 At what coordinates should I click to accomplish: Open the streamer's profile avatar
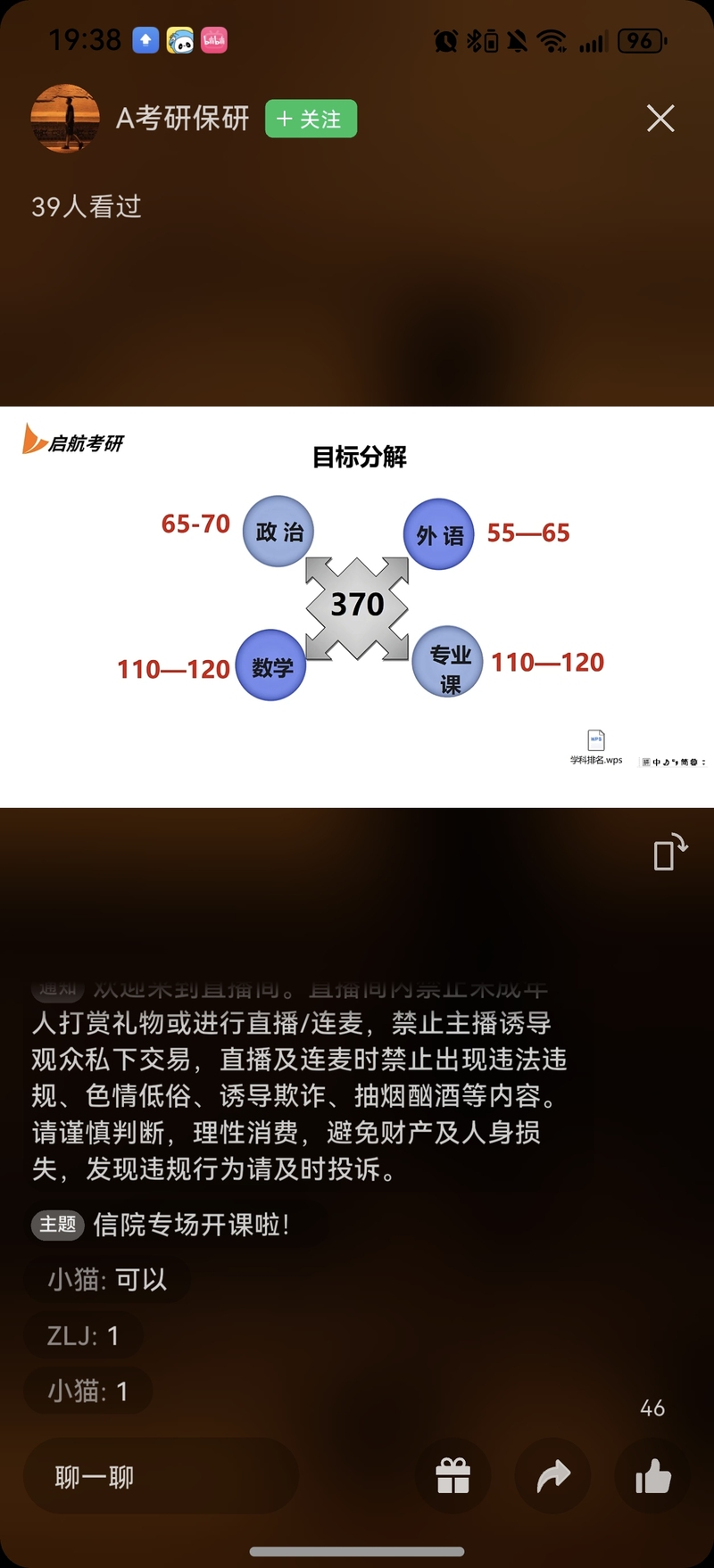(x=65, y=119)
